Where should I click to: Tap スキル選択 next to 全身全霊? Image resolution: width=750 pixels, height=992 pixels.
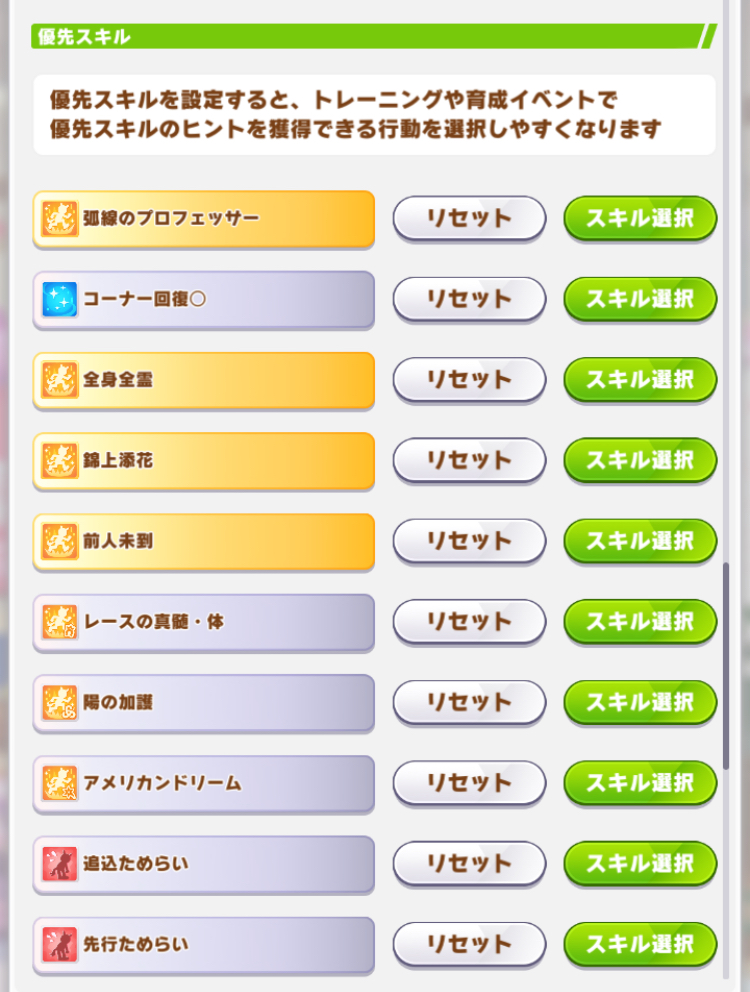click(x=640, y=379)
